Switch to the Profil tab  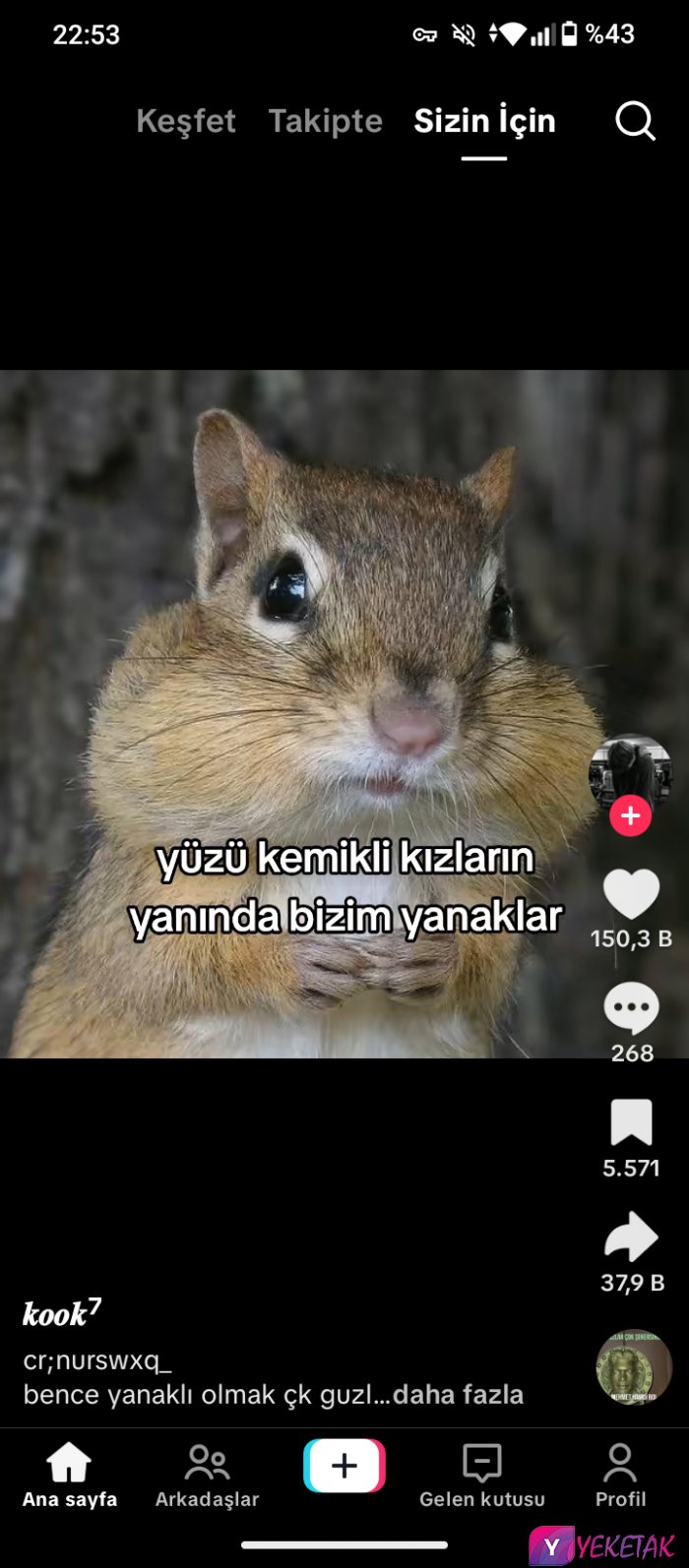(620, 1475)
